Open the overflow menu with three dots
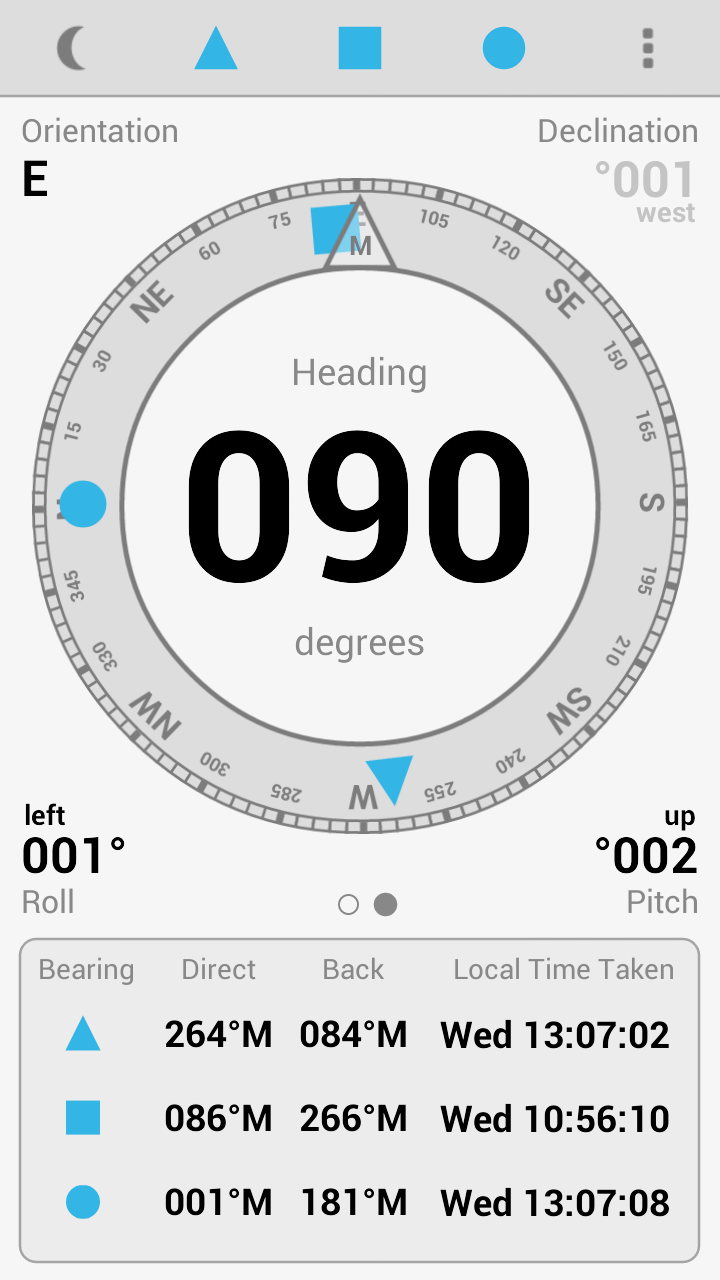 (x=648, y=47)
